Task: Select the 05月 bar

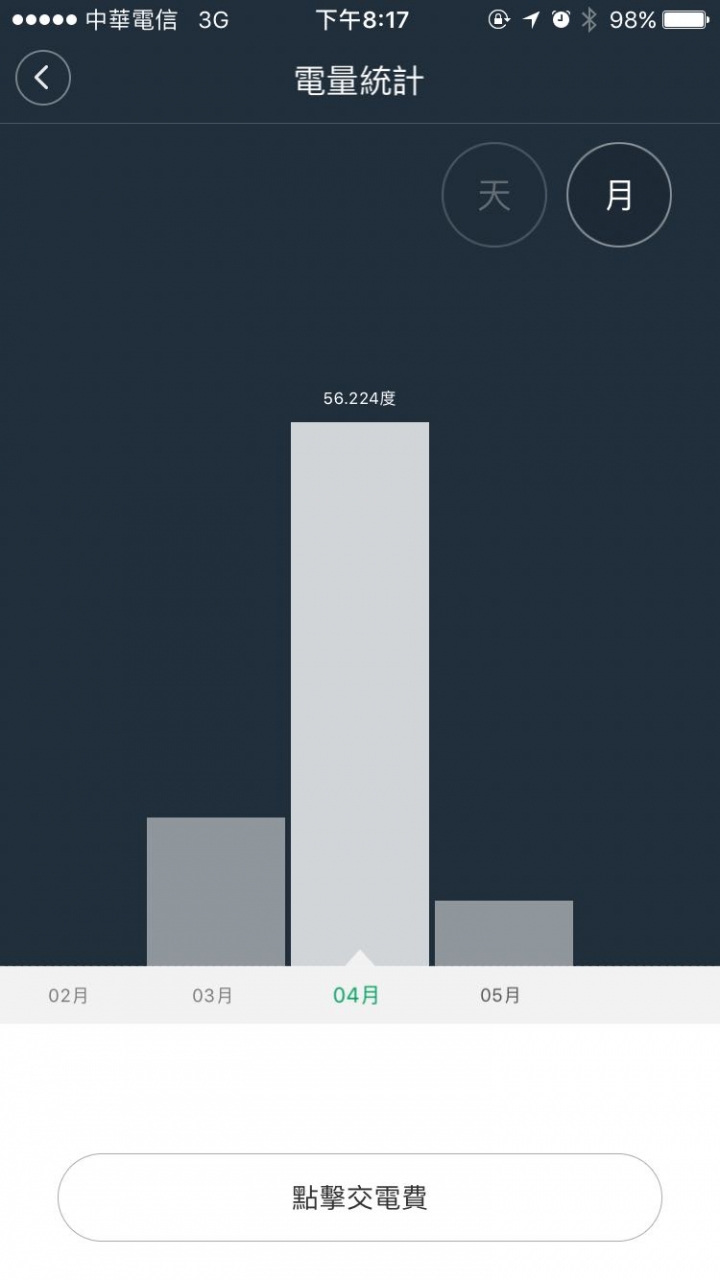Action: pyautogui.click(x=504, y=932)
